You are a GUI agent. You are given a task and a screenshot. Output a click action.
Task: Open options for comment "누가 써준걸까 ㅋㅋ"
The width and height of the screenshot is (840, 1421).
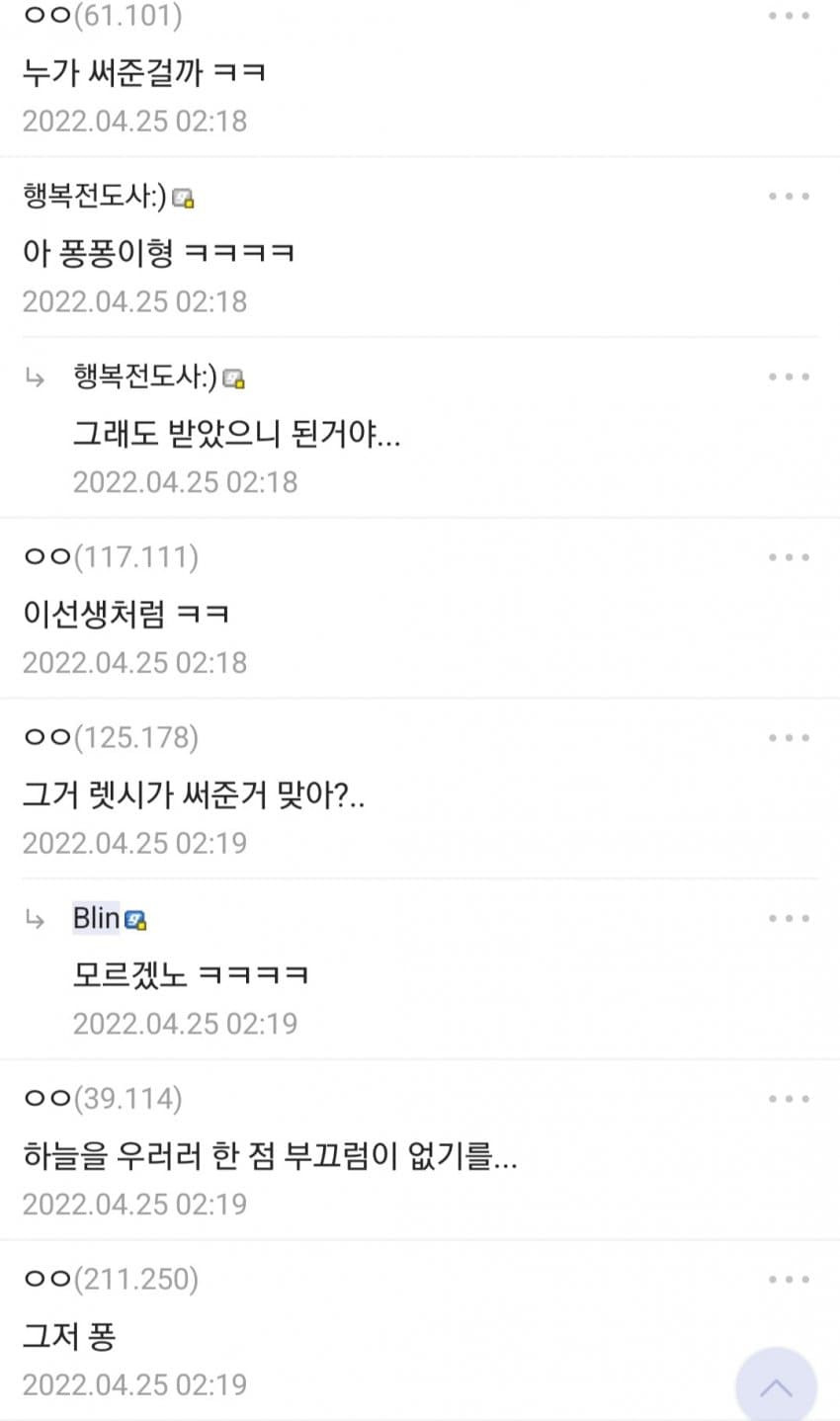tap(789, 17)
